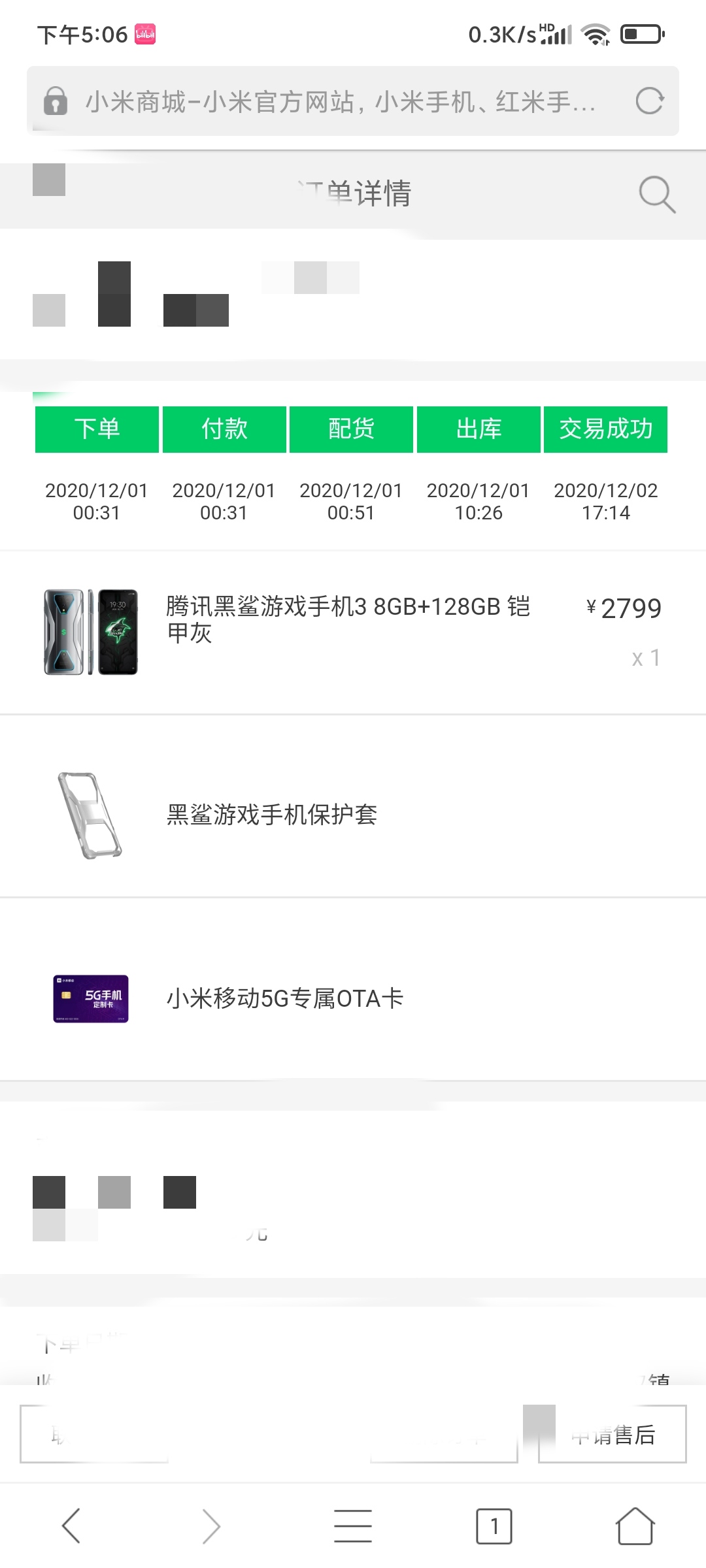Screen dimensions: 706x1568
Task: Go back with the browser back arrow
Action: coord(71,1526)
